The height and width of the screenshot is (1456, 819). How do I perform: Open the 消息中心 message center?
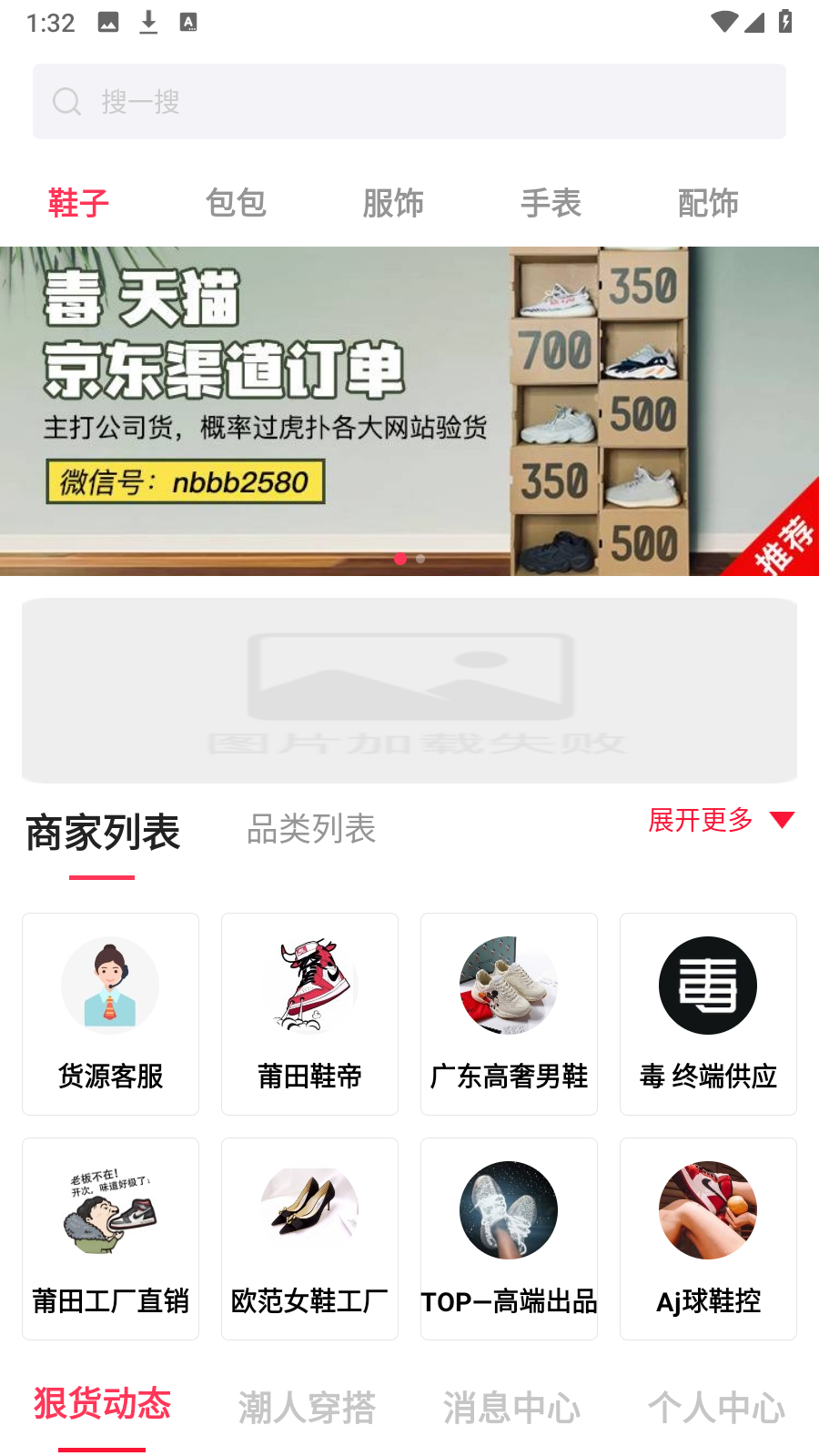[511, 1407]
